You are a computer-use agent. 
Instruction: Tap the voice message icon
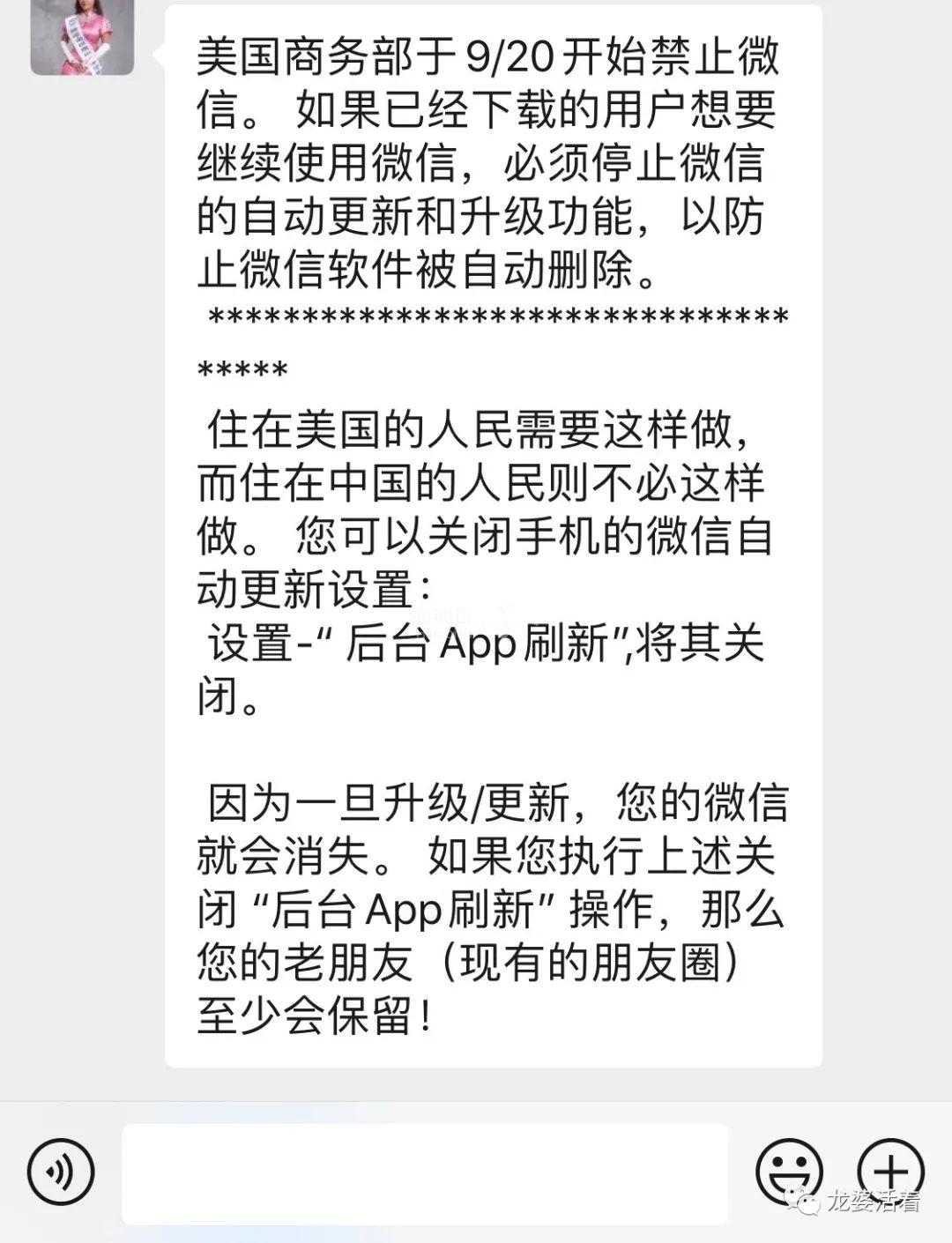pos(61,1172)
